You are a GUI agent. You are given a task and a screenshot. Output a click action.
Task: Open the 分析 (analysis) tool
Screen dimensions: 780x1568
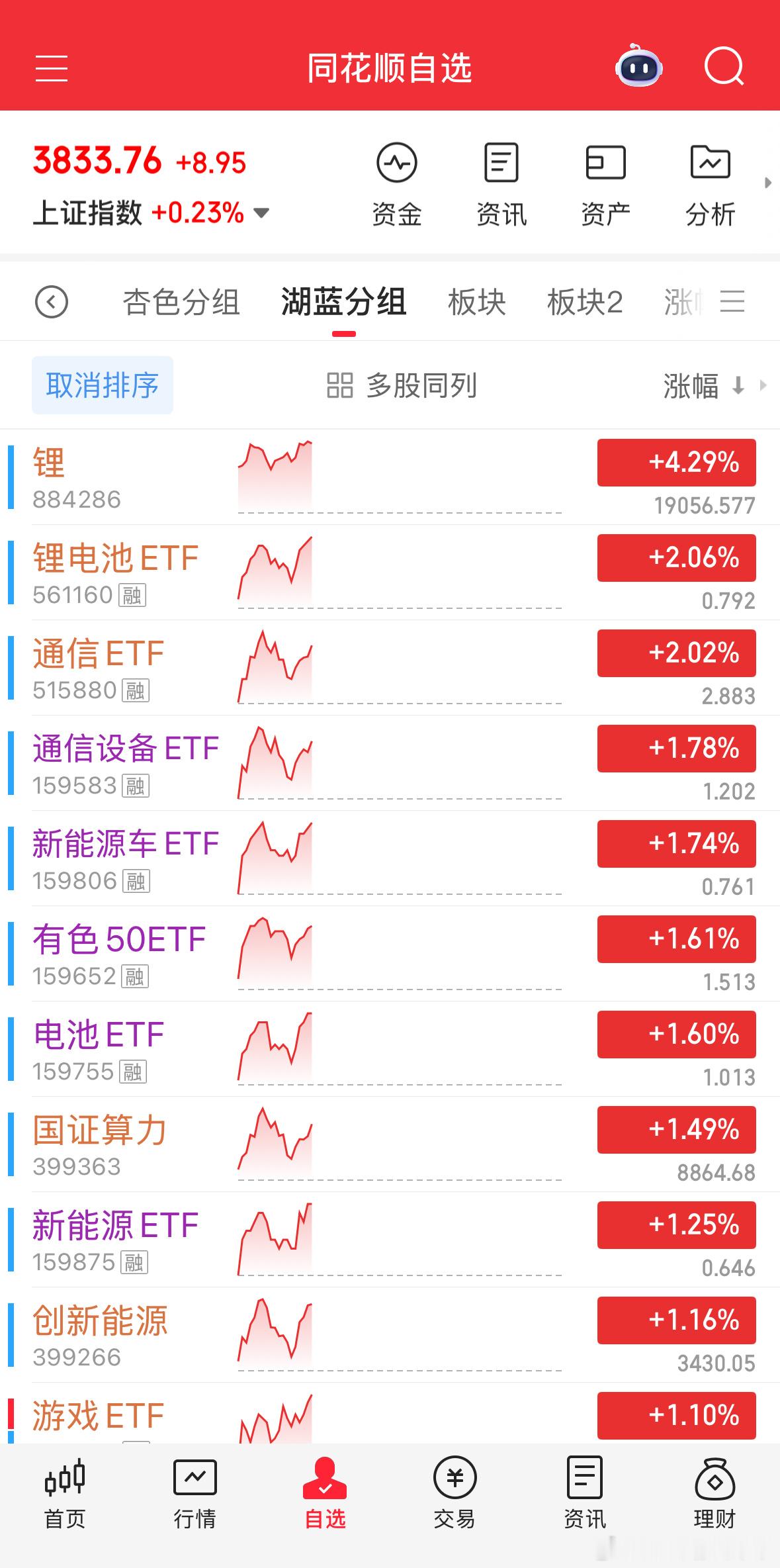click(x=711, y=182)
